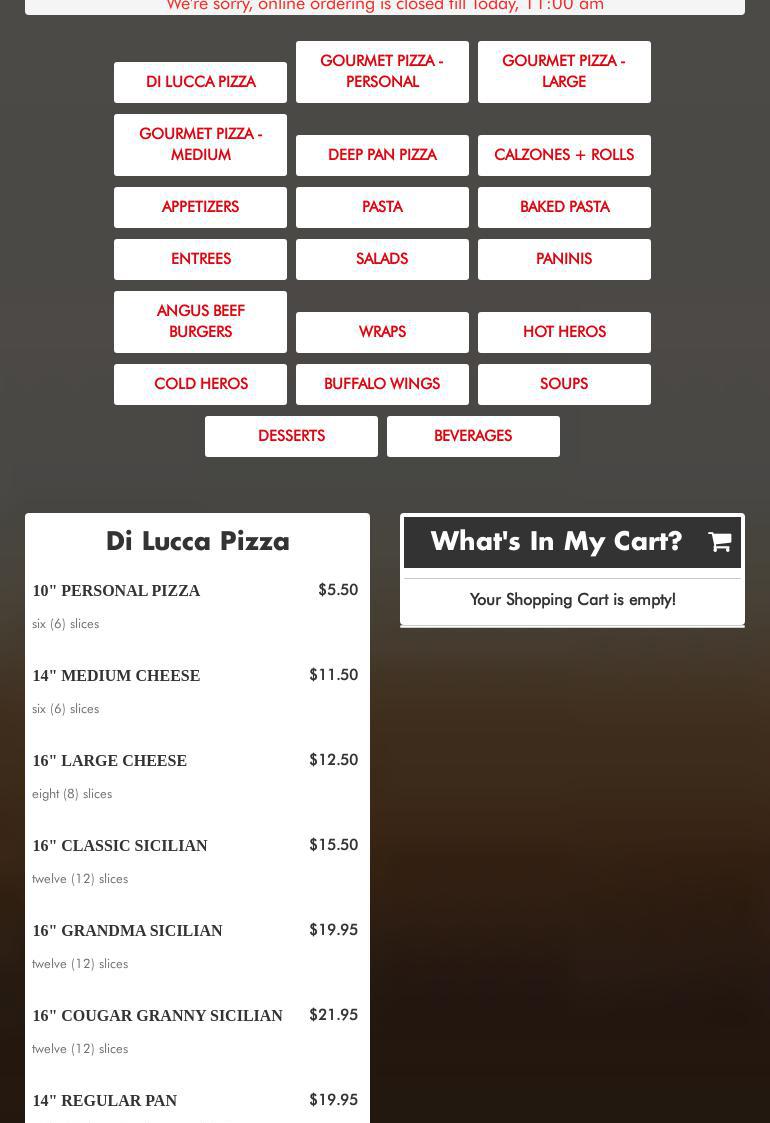Show the Salads menu
The width and height of the screenshot is (770, 1123).
[x=382, y=259]
